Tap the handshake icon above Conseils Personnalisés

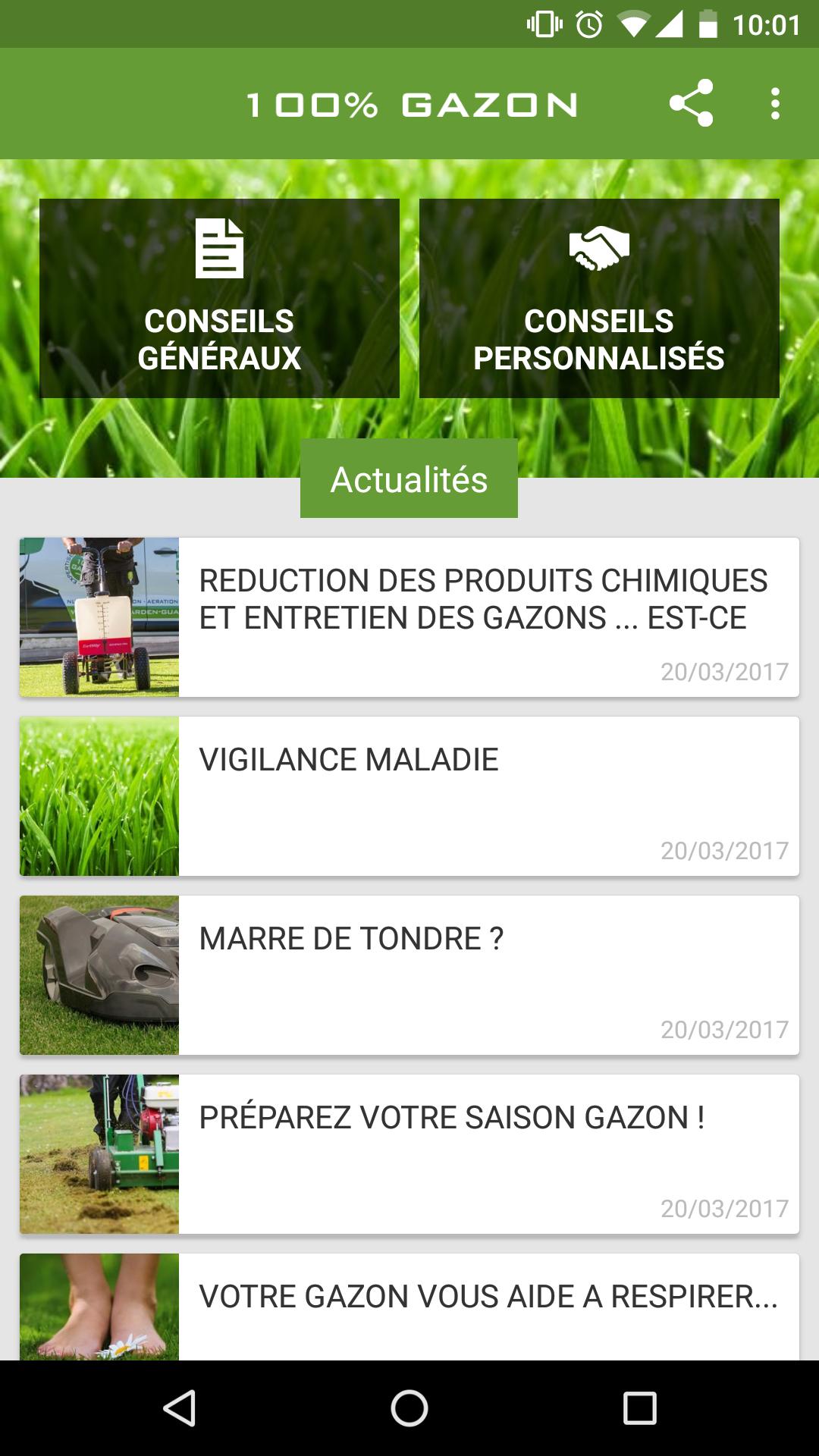(598, 248)
